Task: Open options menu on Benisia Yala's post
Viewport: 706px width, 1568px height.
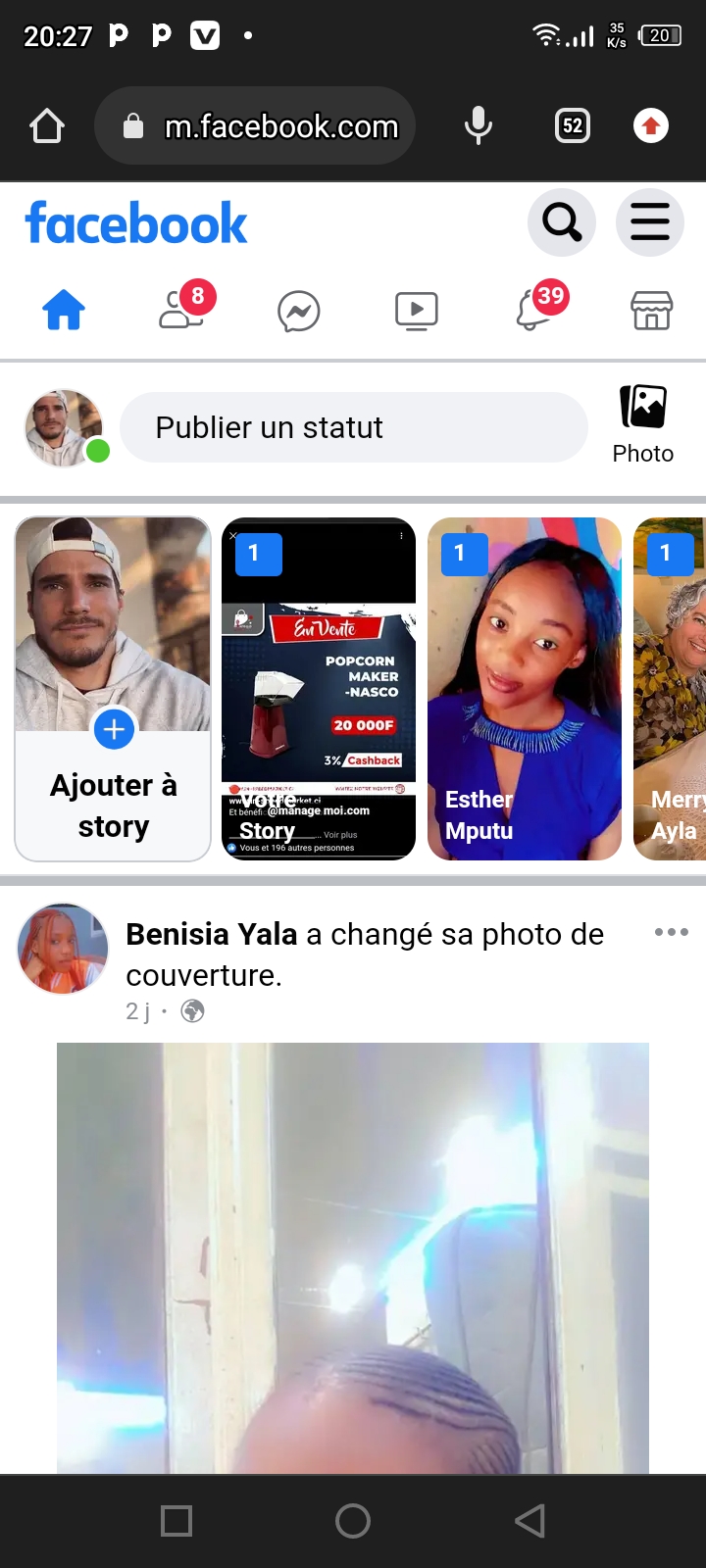Action: [x=672, y=932]
